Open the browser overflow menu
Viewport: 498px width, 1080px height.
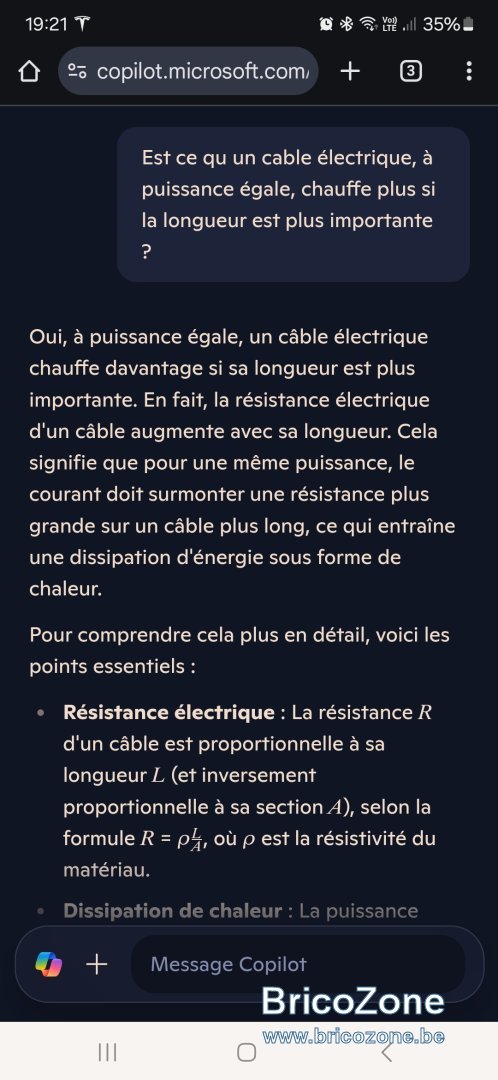tap(469, 71)
